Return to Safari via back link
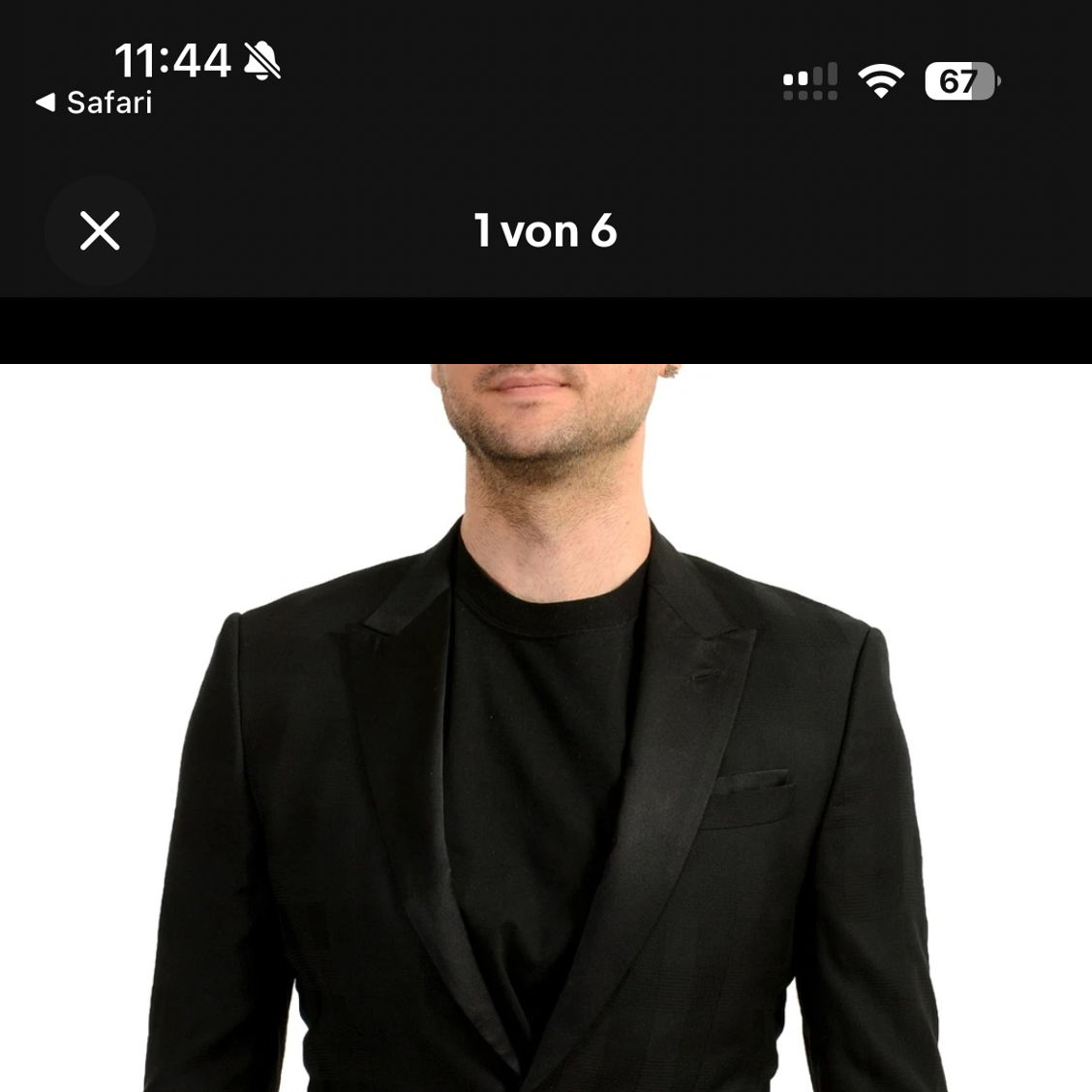This screenshot has width=1092, height=1092. [x=95, y=103]
